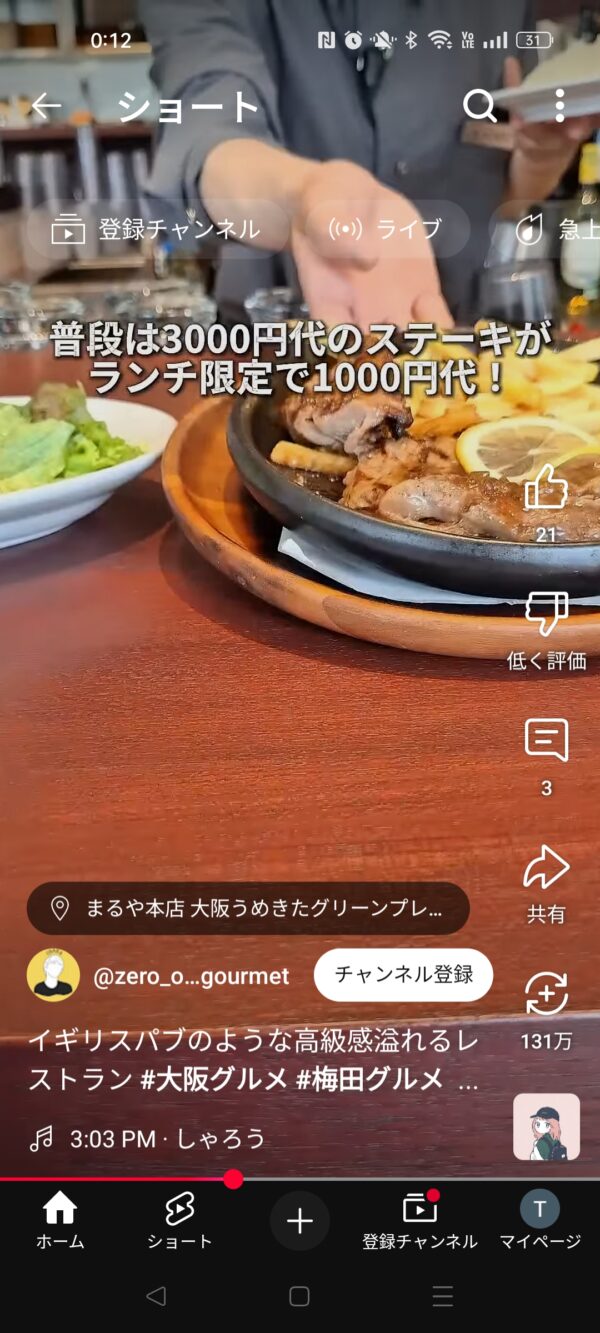This screenshot has height=1333, width=600.
Task: Share this Short via 共有
Action: point(546,870)
